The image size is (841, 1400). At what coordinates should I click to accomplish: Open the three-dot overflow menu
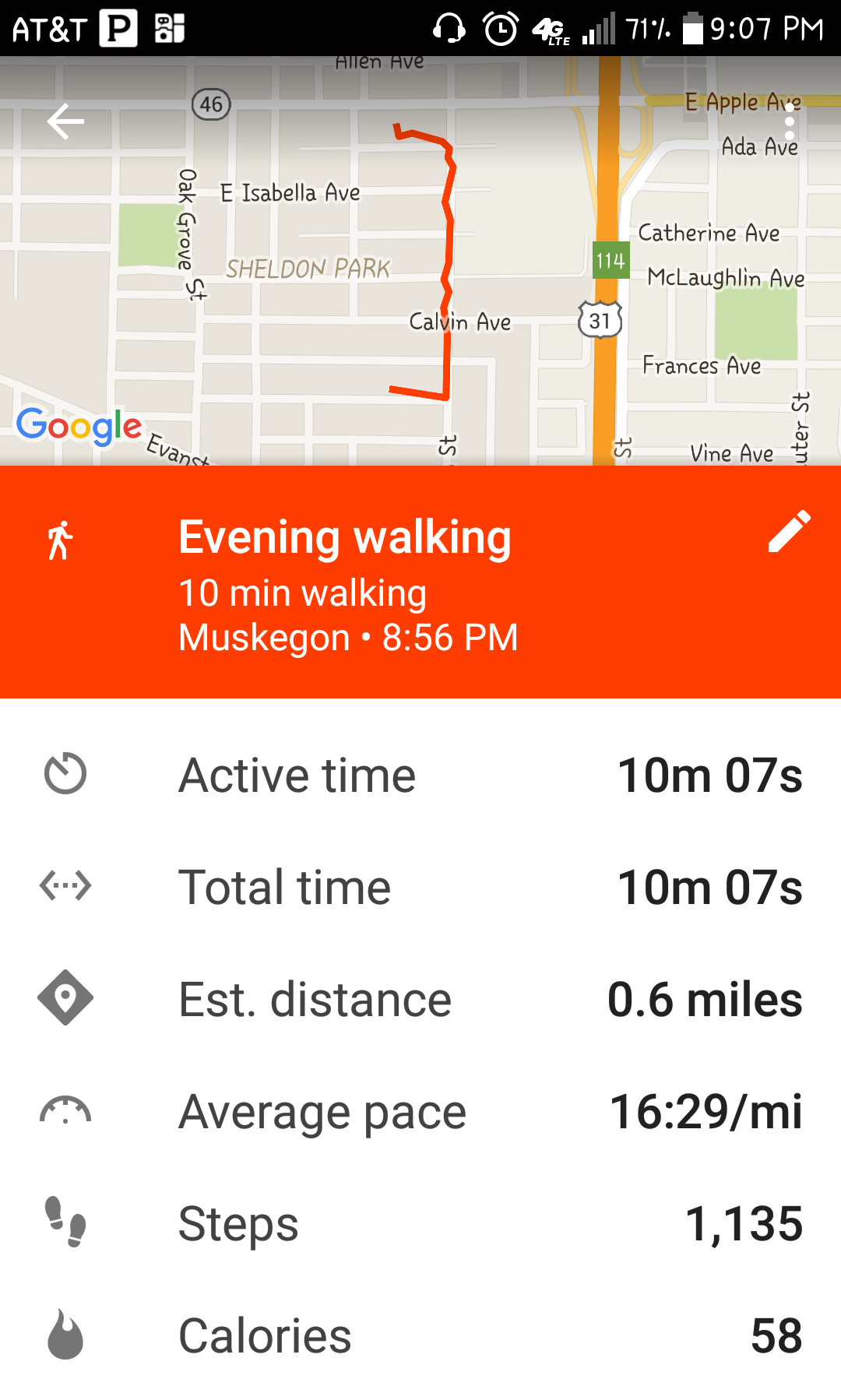790,122
